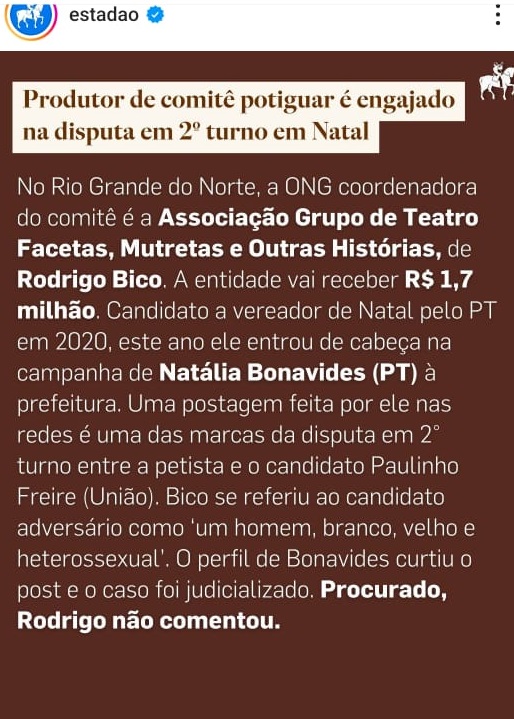The image size is (514, 719).
Task: Tap the estadao username
Action: (x=104, y=15)
